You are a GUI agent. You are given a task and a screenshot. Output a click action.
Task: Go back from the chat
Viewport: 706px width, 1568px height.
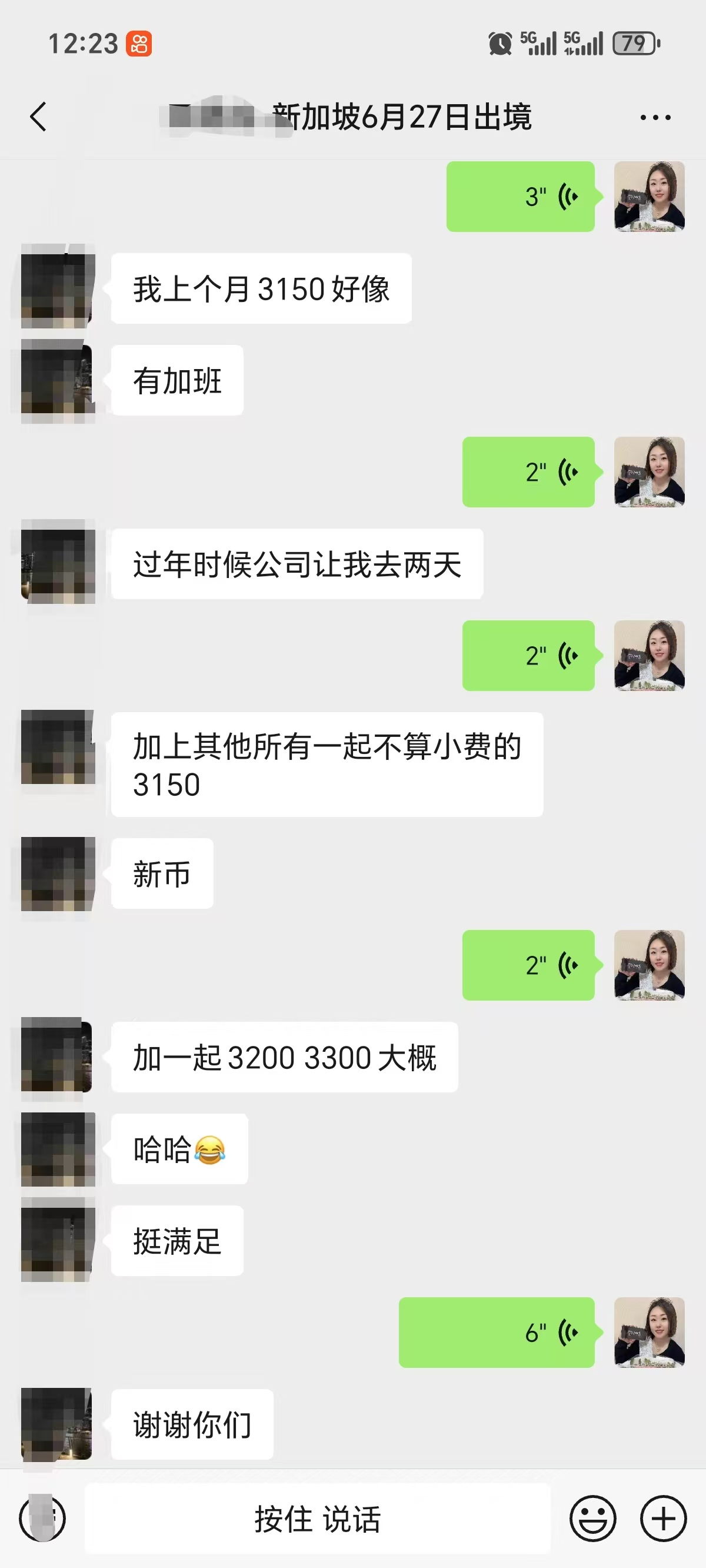(38, 117)
